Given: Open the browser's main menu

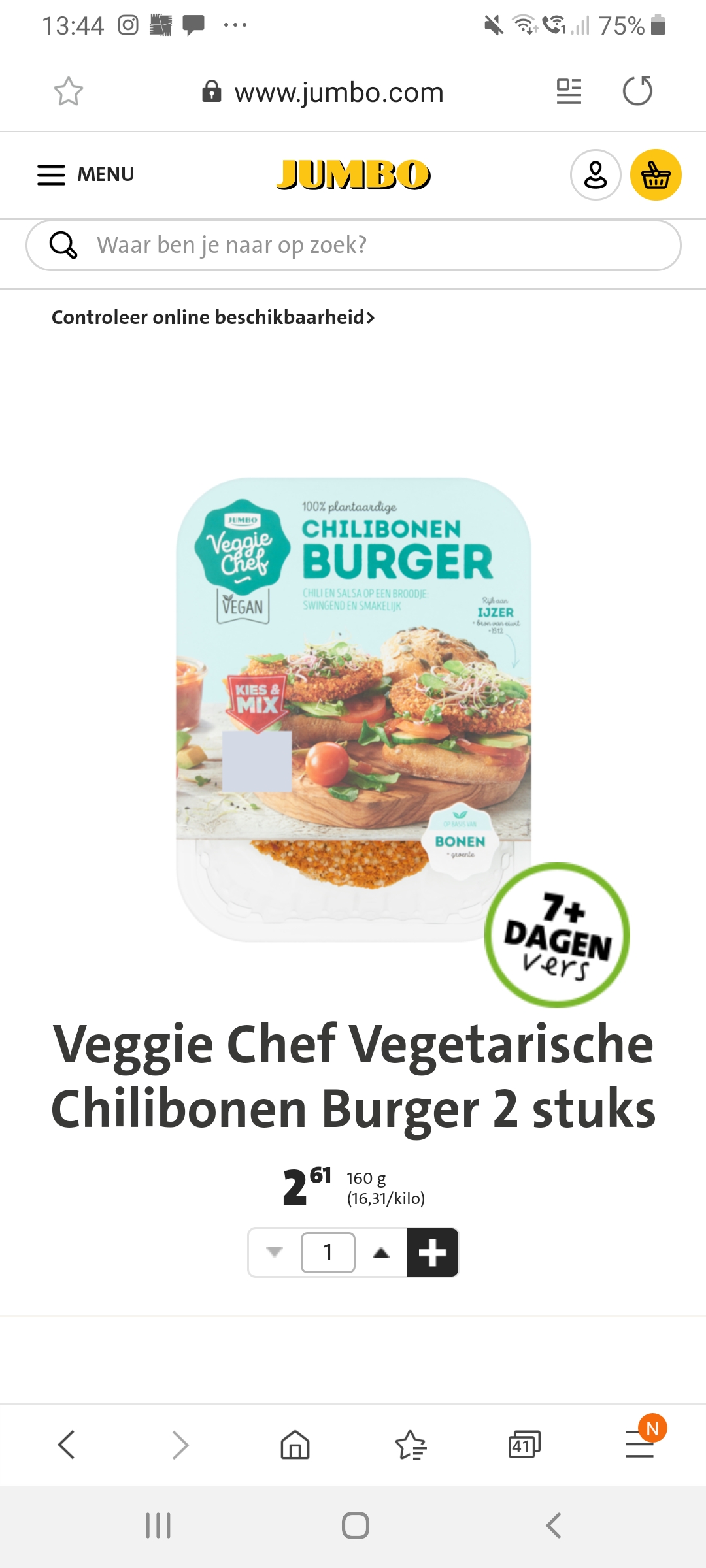Looking at the screenshot, I should pos(640,1445).
